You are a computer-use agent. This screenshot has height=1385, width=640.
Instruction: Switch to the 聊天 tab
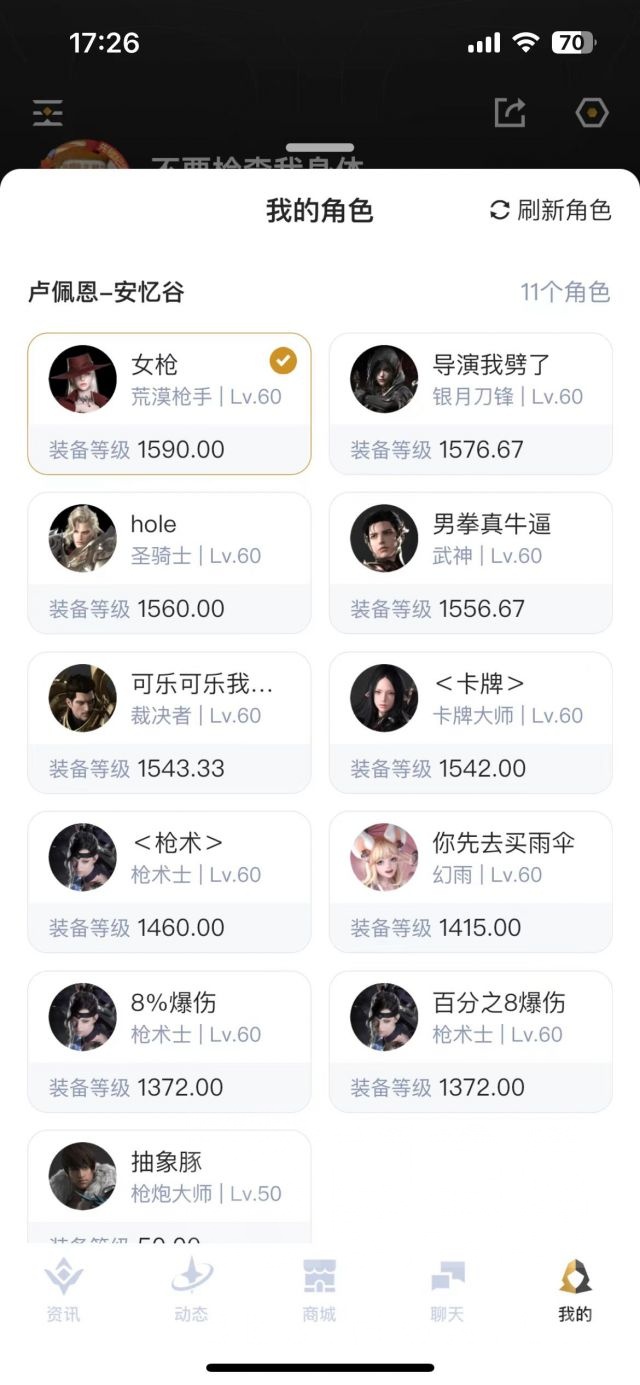pos(447,1291)
